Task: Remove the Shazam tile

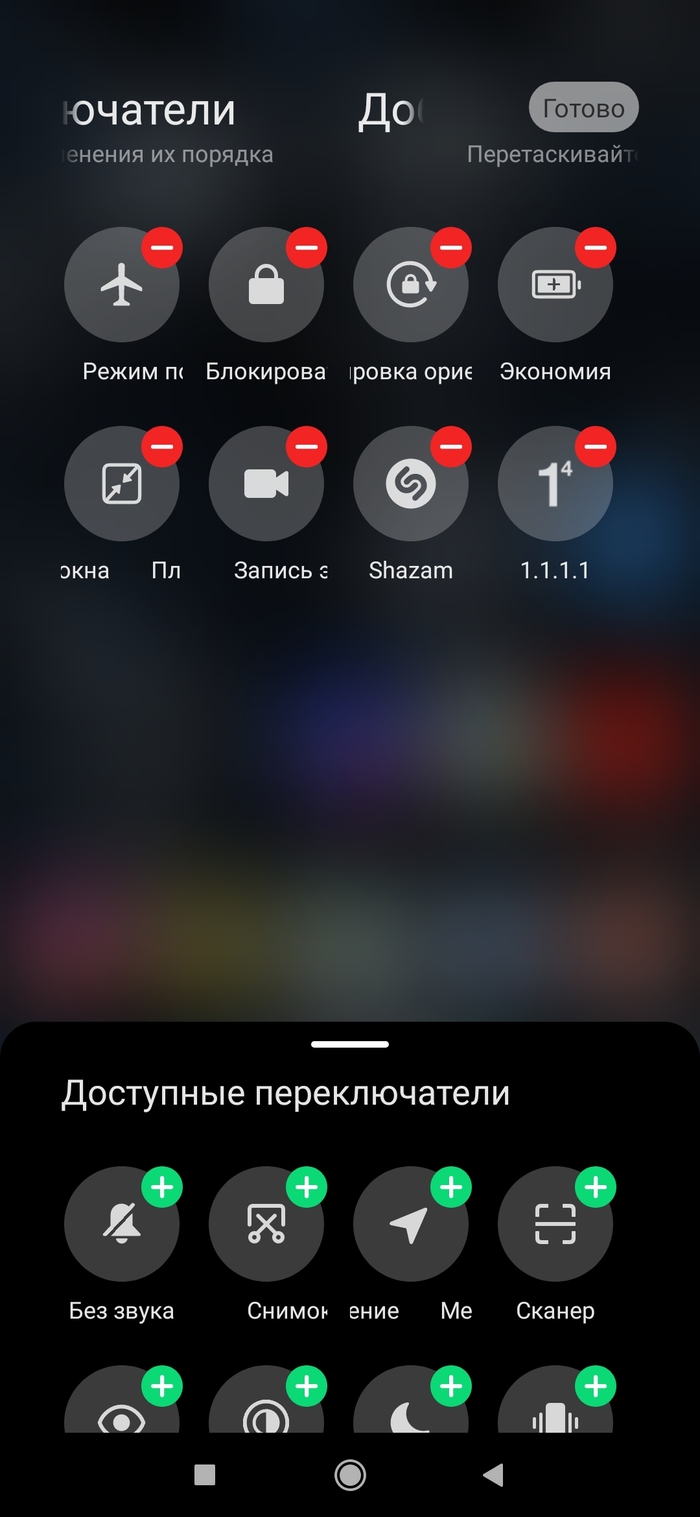Action: (451, 447)
